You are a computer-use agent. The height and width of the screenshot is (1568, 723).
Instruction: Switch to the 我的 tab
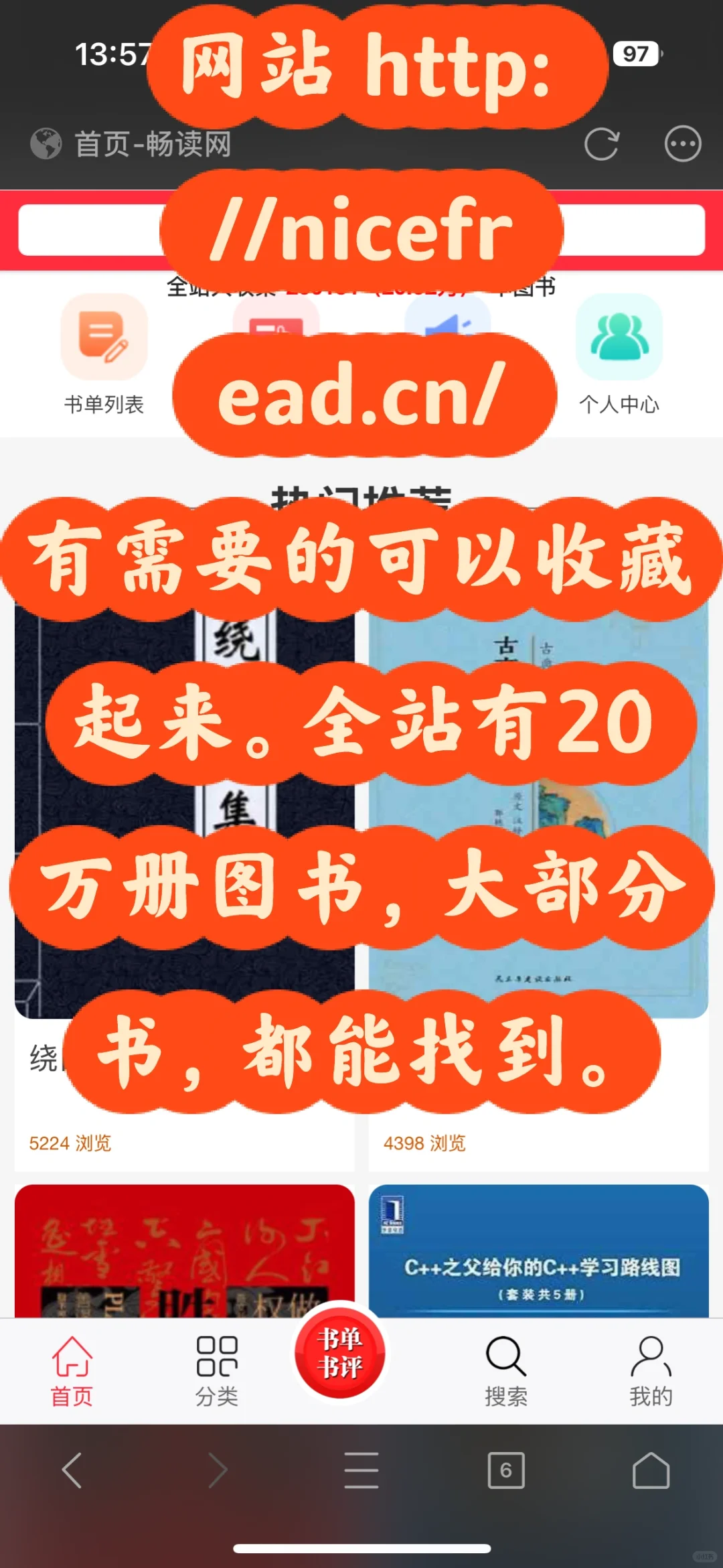point(651,1371)
